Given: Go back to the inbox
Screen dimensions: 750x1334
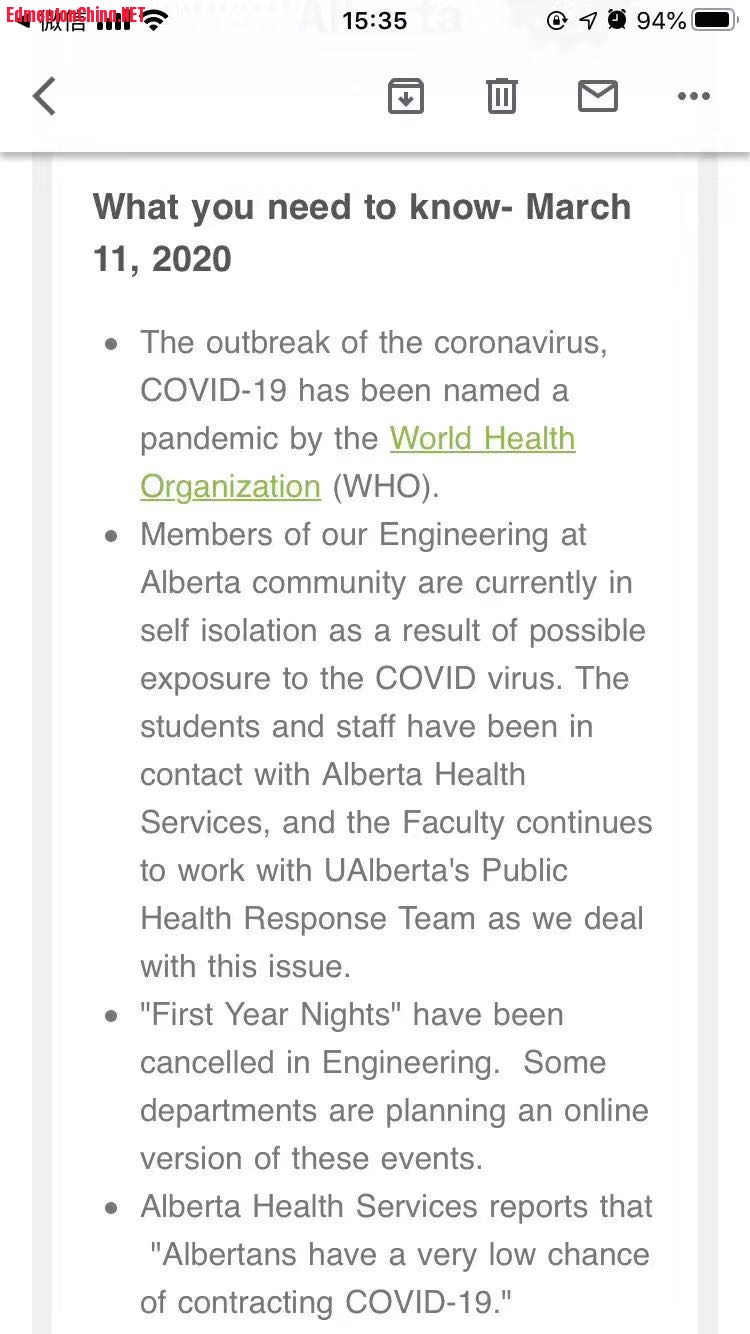Looking at the screenshot, I should (x=44, y=97).
